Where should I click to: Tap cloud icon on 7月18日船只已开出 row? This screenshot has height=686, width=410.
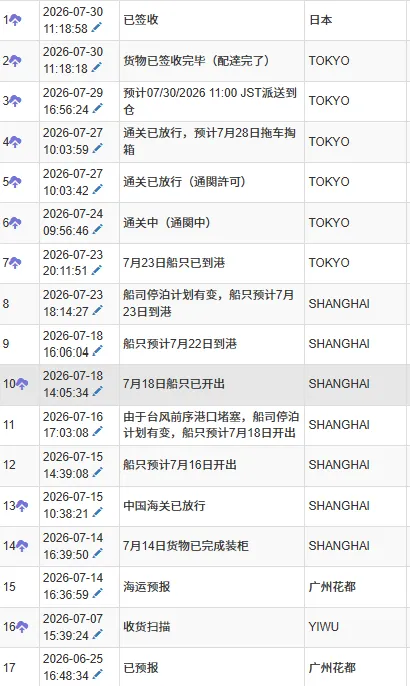(x=22, y=384)
